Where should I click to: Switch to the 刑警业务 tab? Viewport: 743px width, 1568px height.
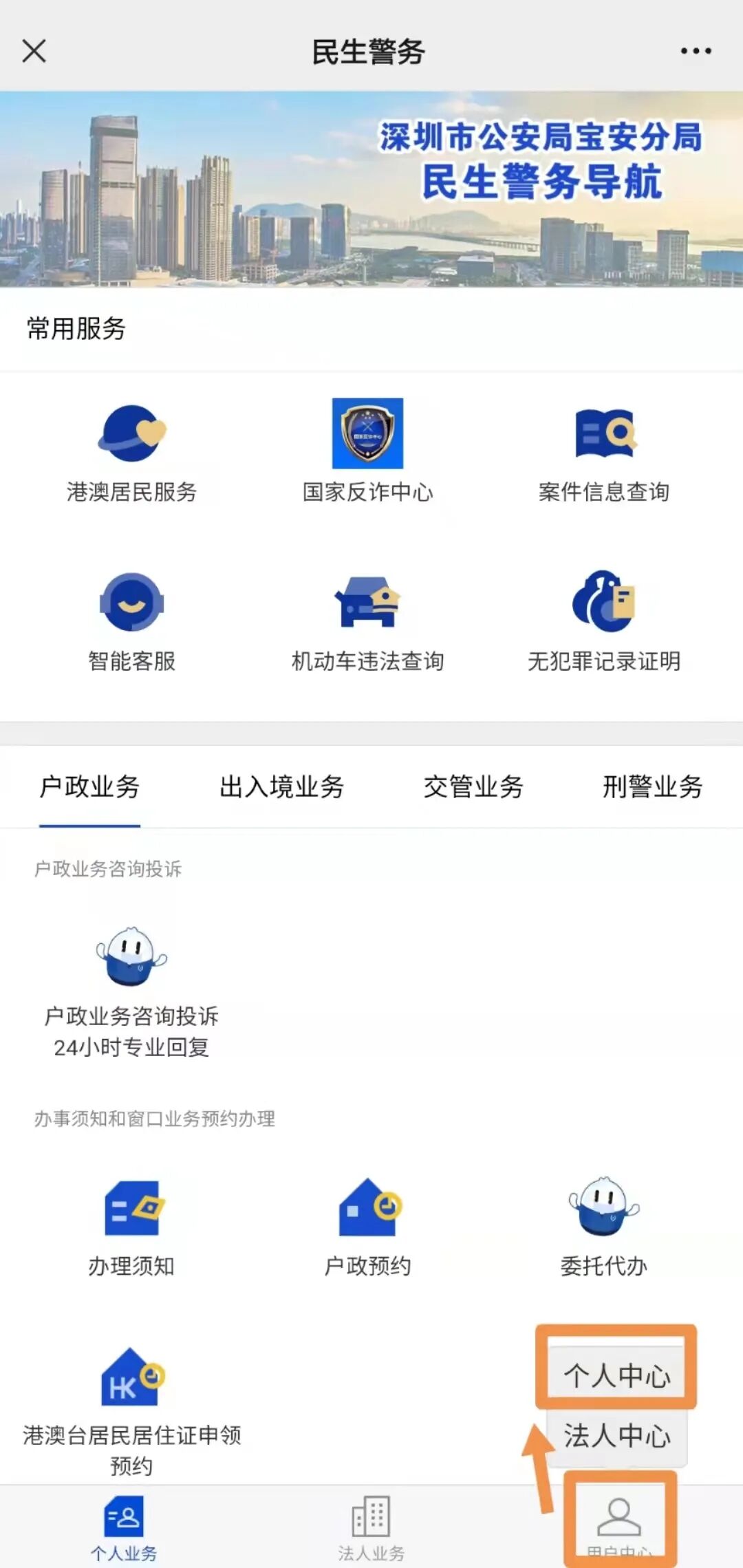click(x=652, y=786)
